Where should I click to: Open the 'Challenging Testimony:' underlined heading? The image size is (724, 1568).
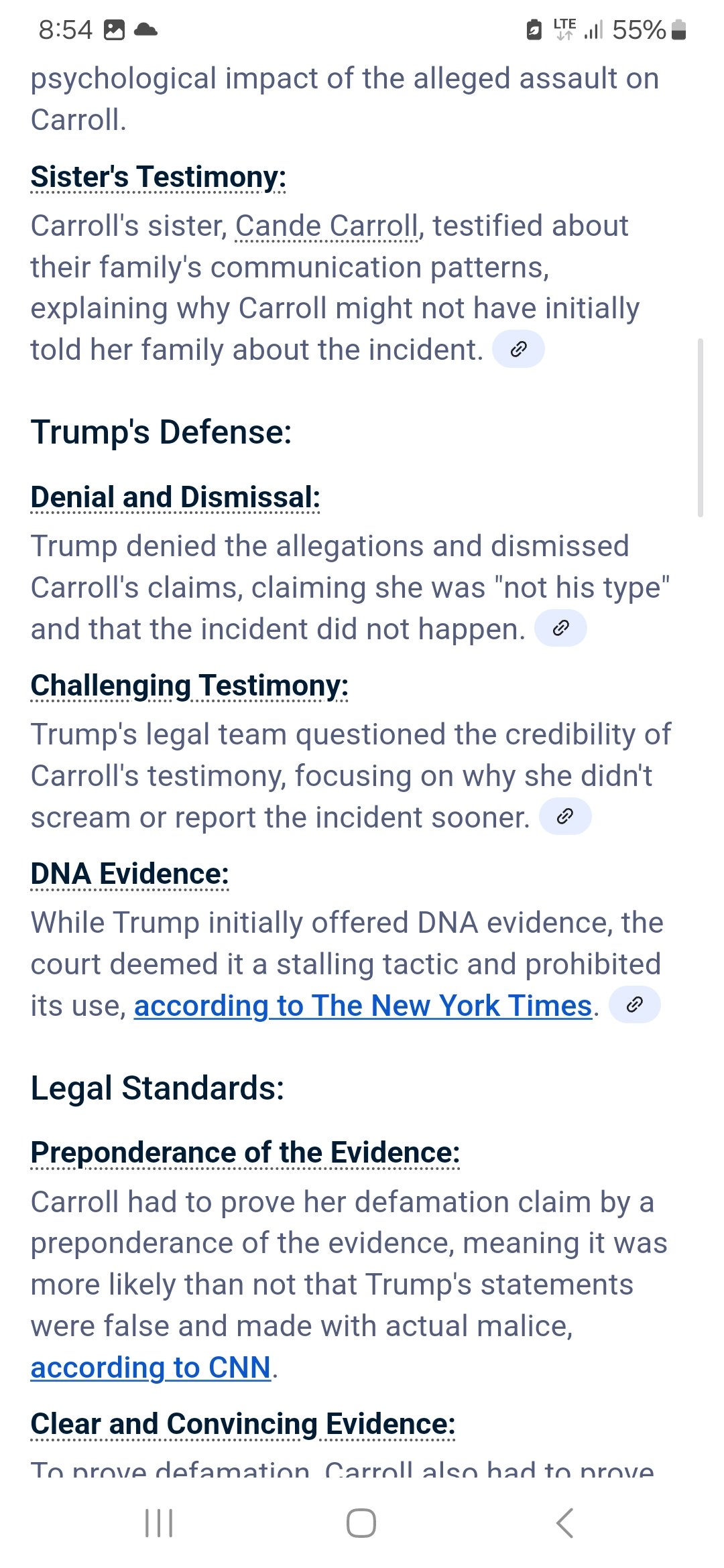coord(190,686)
